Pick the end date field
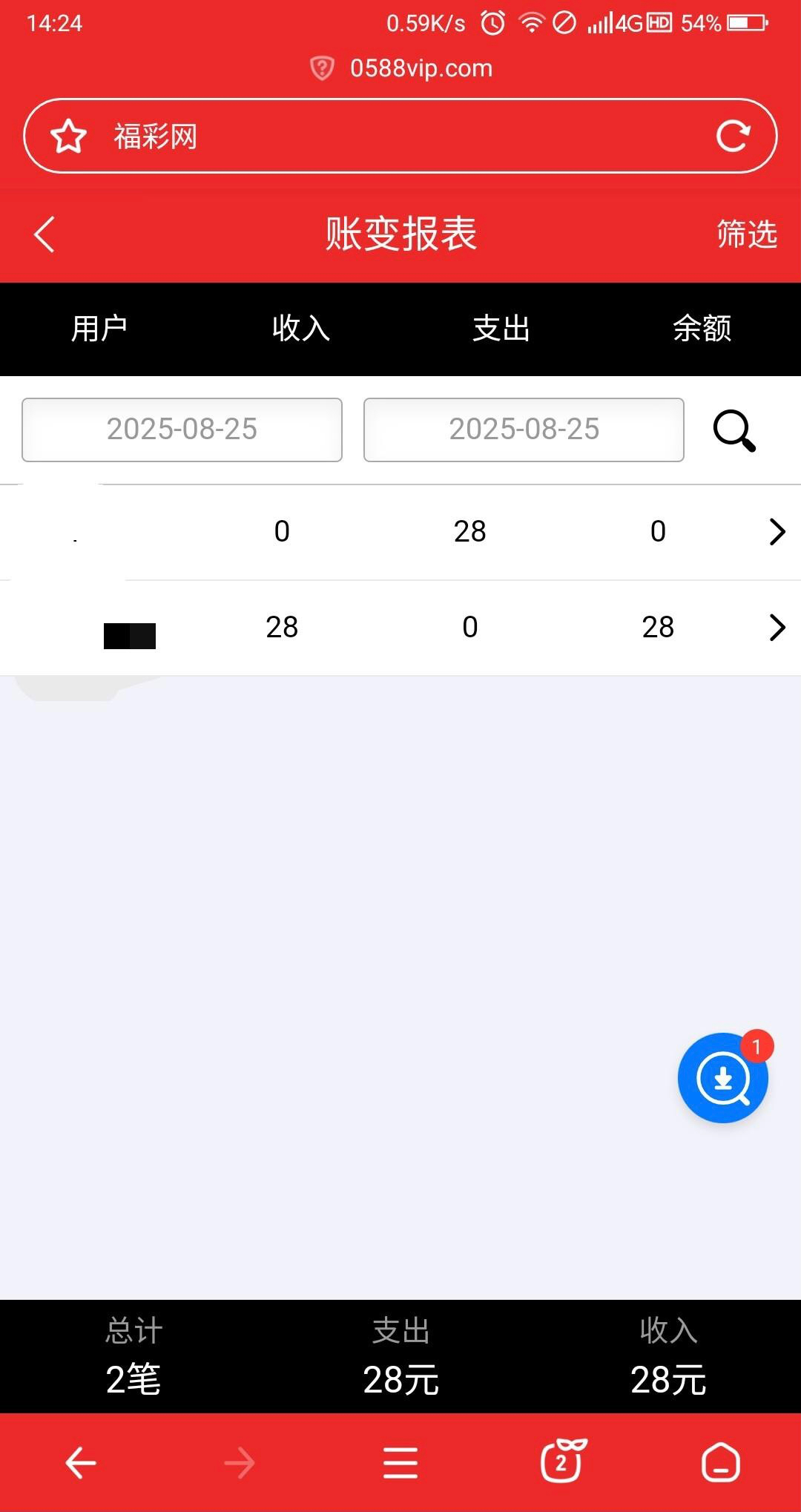Viewport: 801px width, 1512px height. pos(524,430)
